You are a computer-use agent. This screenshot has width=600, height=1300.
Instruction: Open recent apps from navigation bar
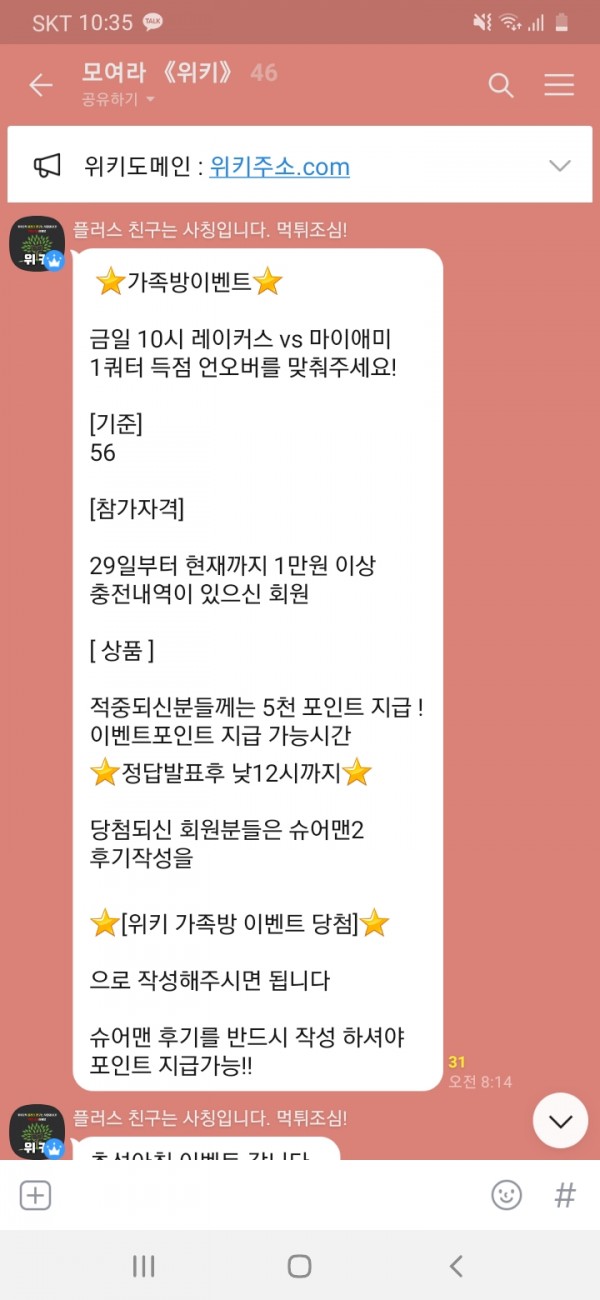pyautogui.click(x=144, y=1266)
